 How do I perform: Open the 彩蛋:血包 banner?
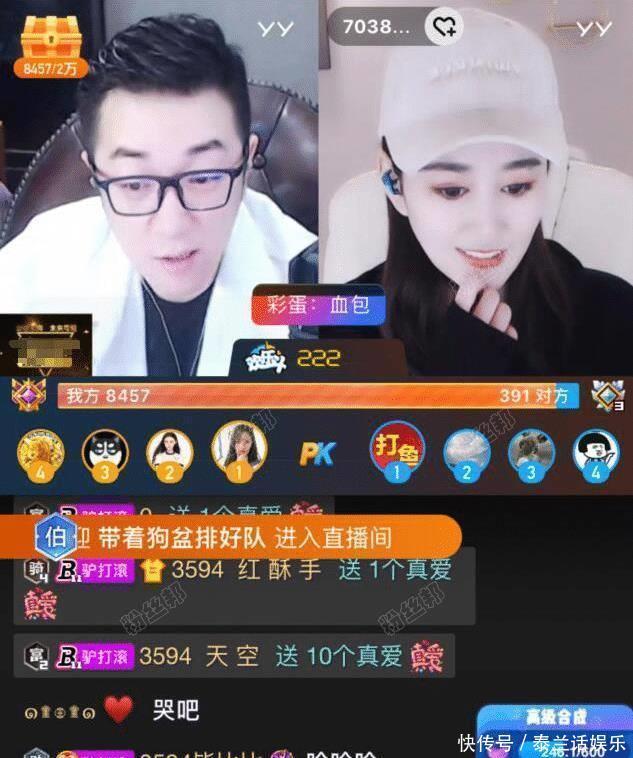point(312,304)
